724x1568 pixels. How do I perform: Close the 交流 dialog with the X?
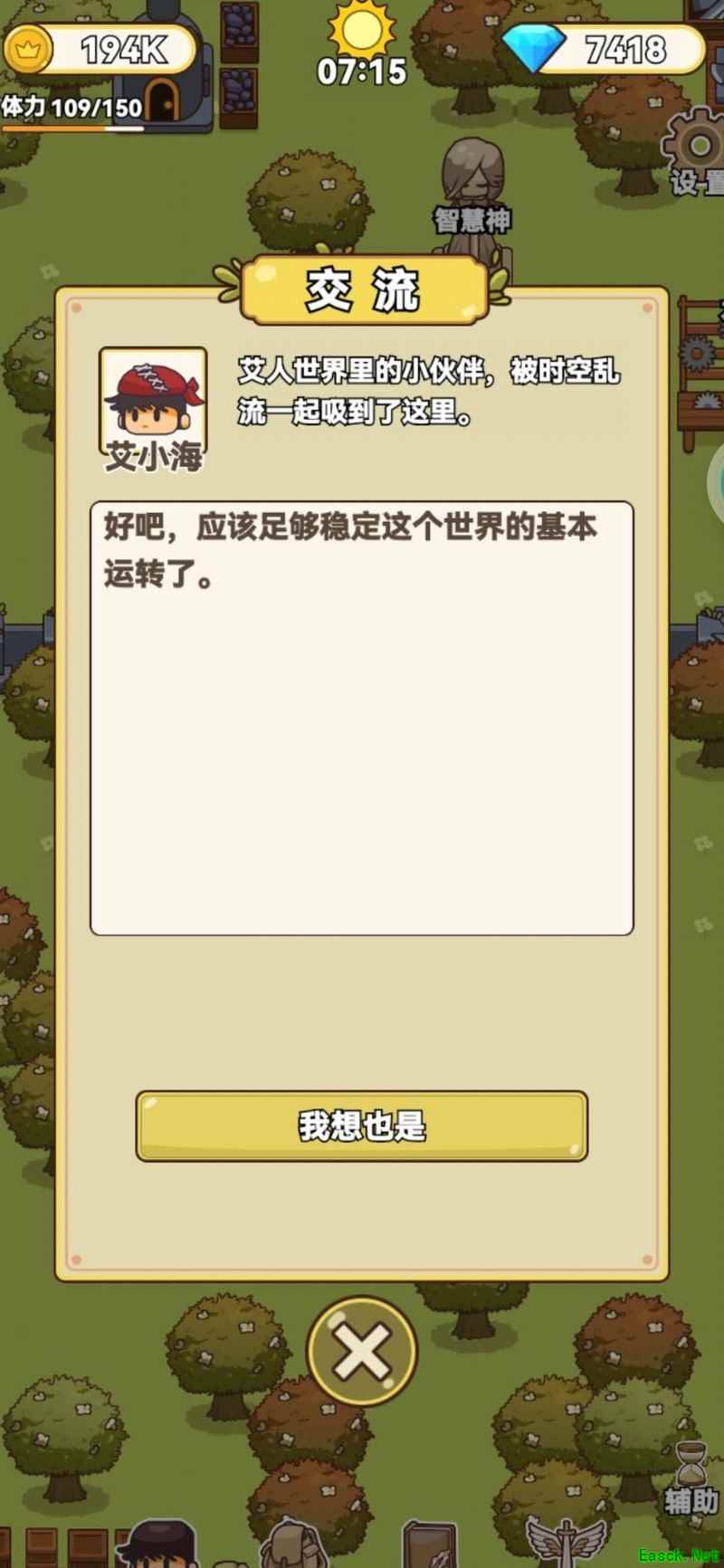coord(362,1353)
